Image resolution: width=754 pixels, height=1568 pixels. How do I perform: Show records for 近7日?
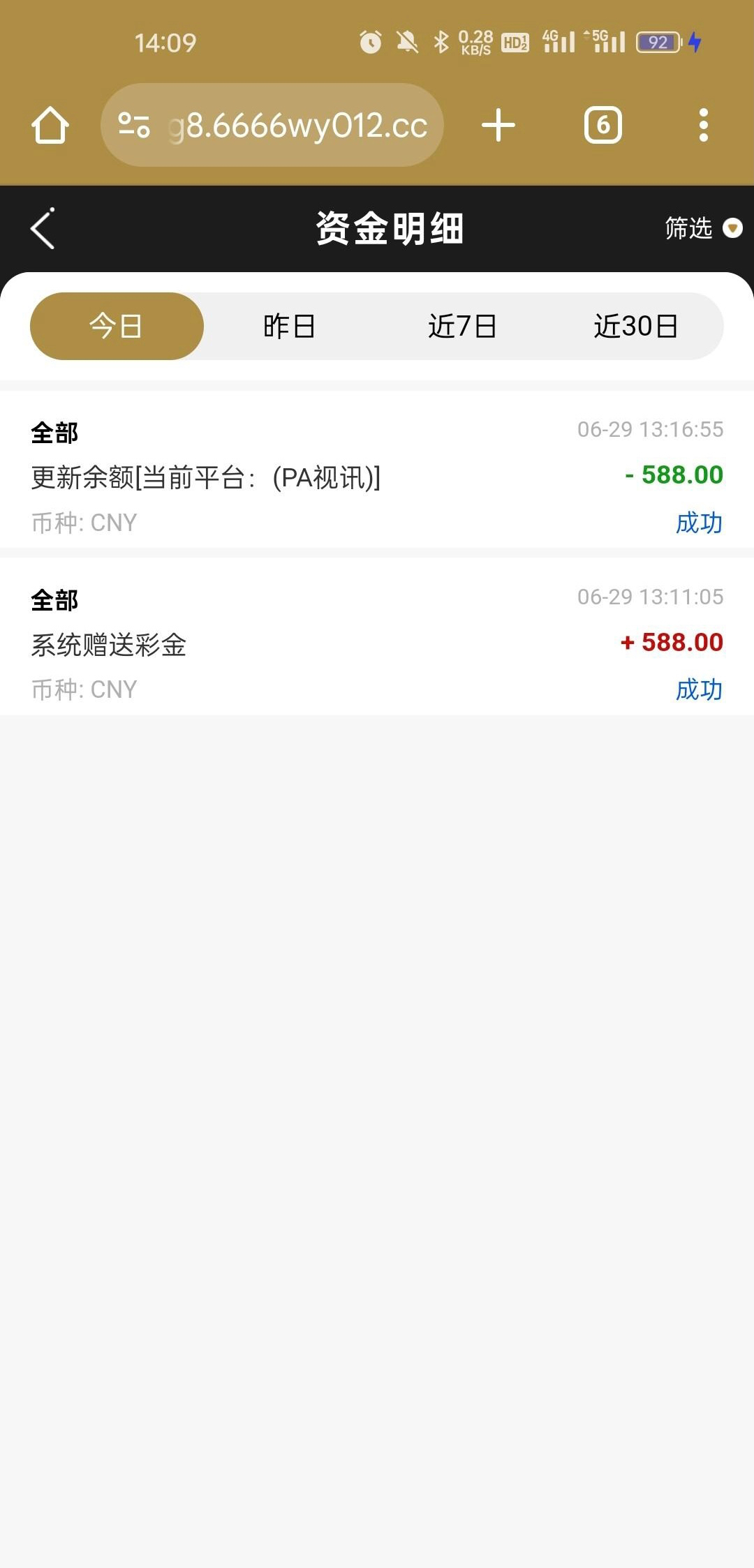pos(462,327)
